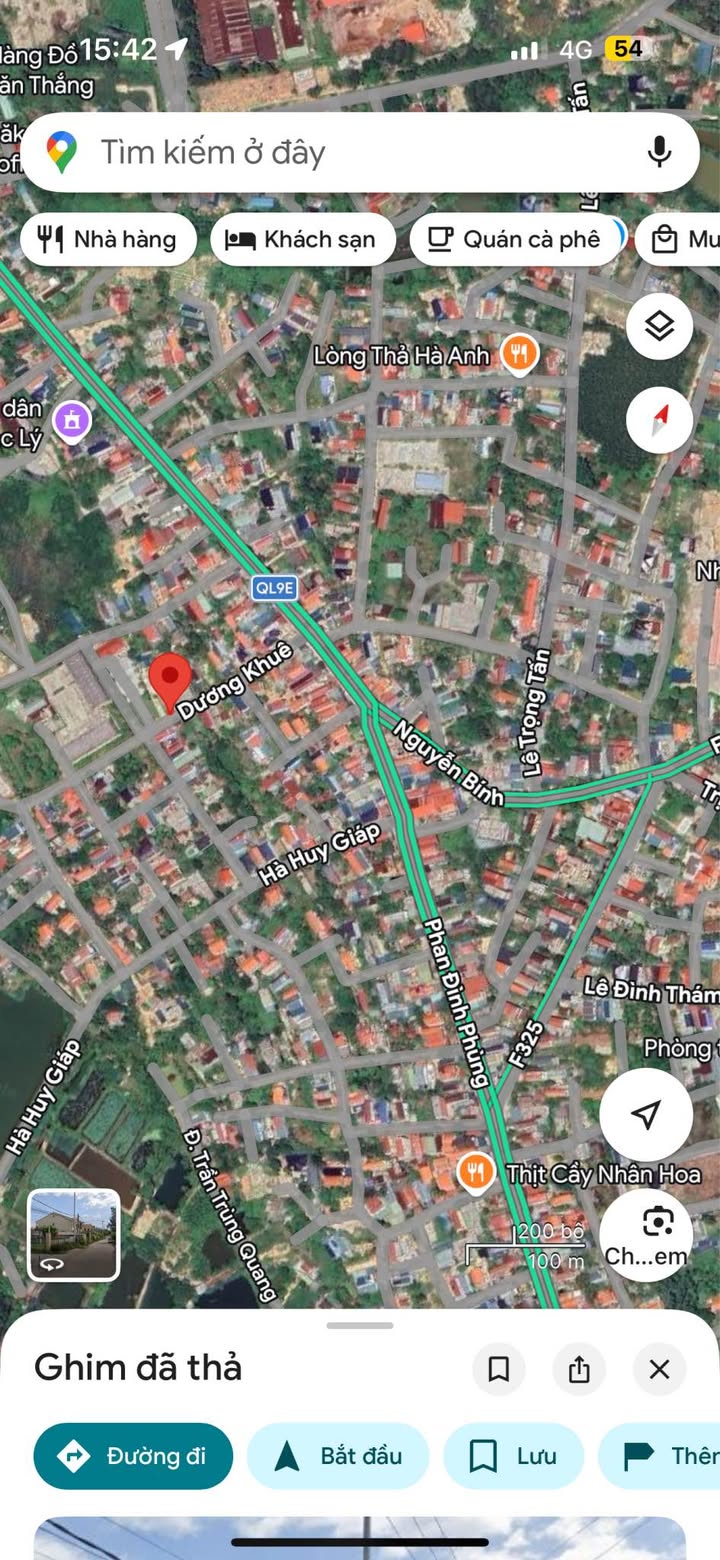
Task: Open the Lòng Thả Hà Anh restaurant marker
Action: coord(519,353)
